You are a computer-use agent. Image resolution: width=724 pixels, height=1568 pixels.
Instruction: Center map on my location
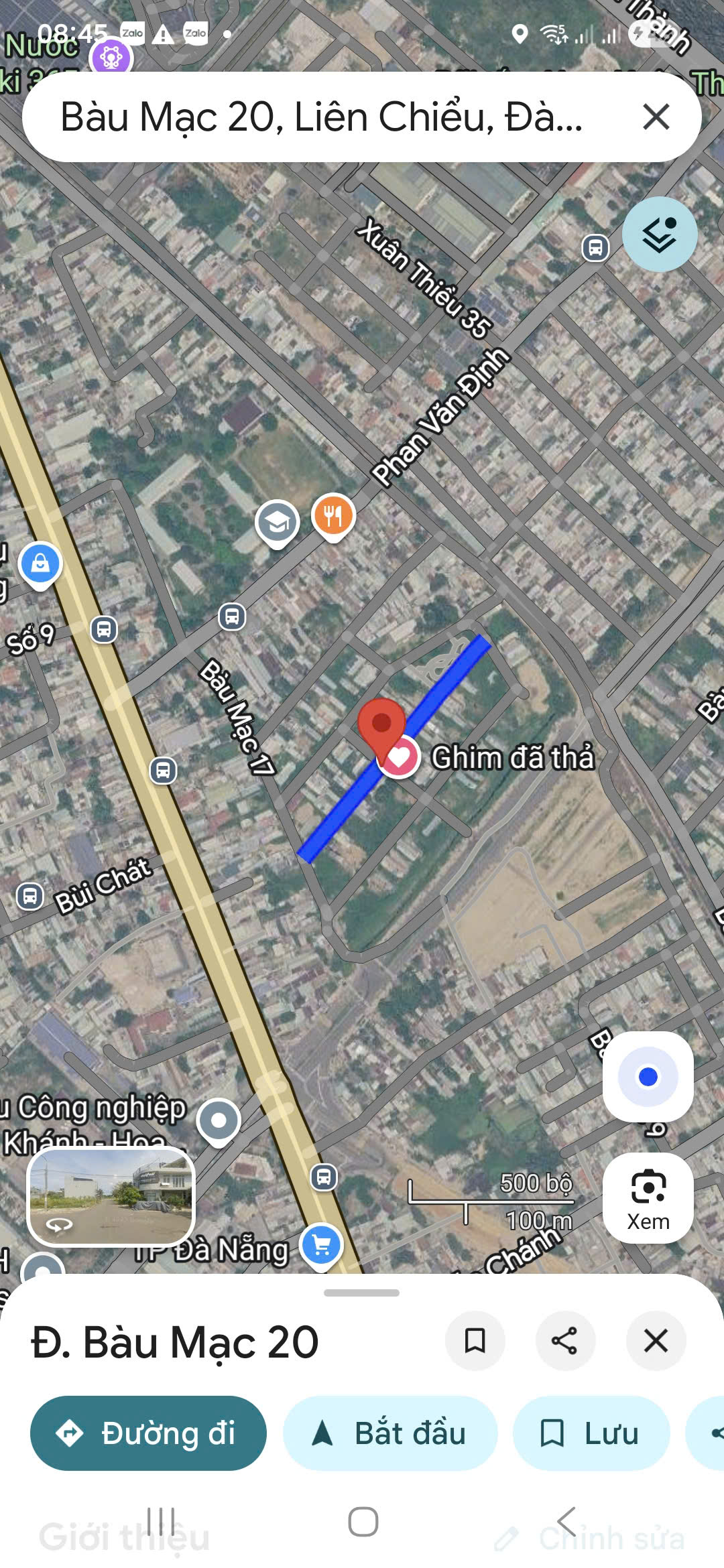point(648,1077)
